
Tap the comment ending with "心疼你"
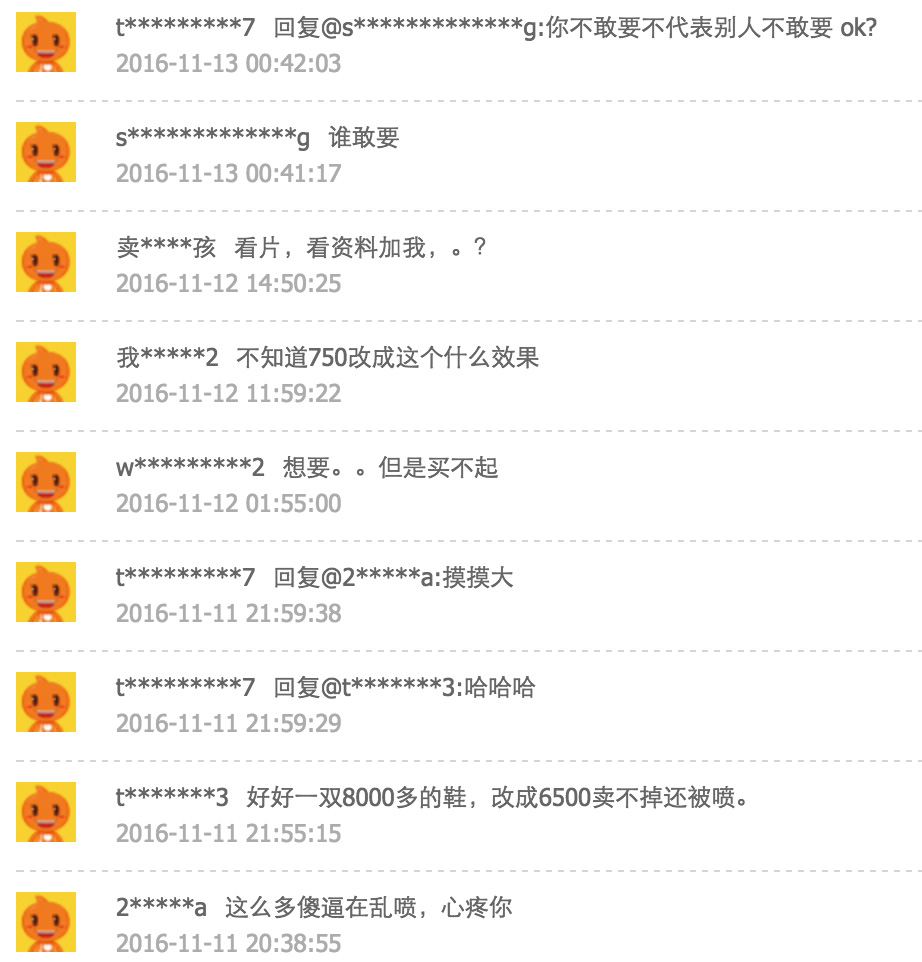(x=368, y=908)
